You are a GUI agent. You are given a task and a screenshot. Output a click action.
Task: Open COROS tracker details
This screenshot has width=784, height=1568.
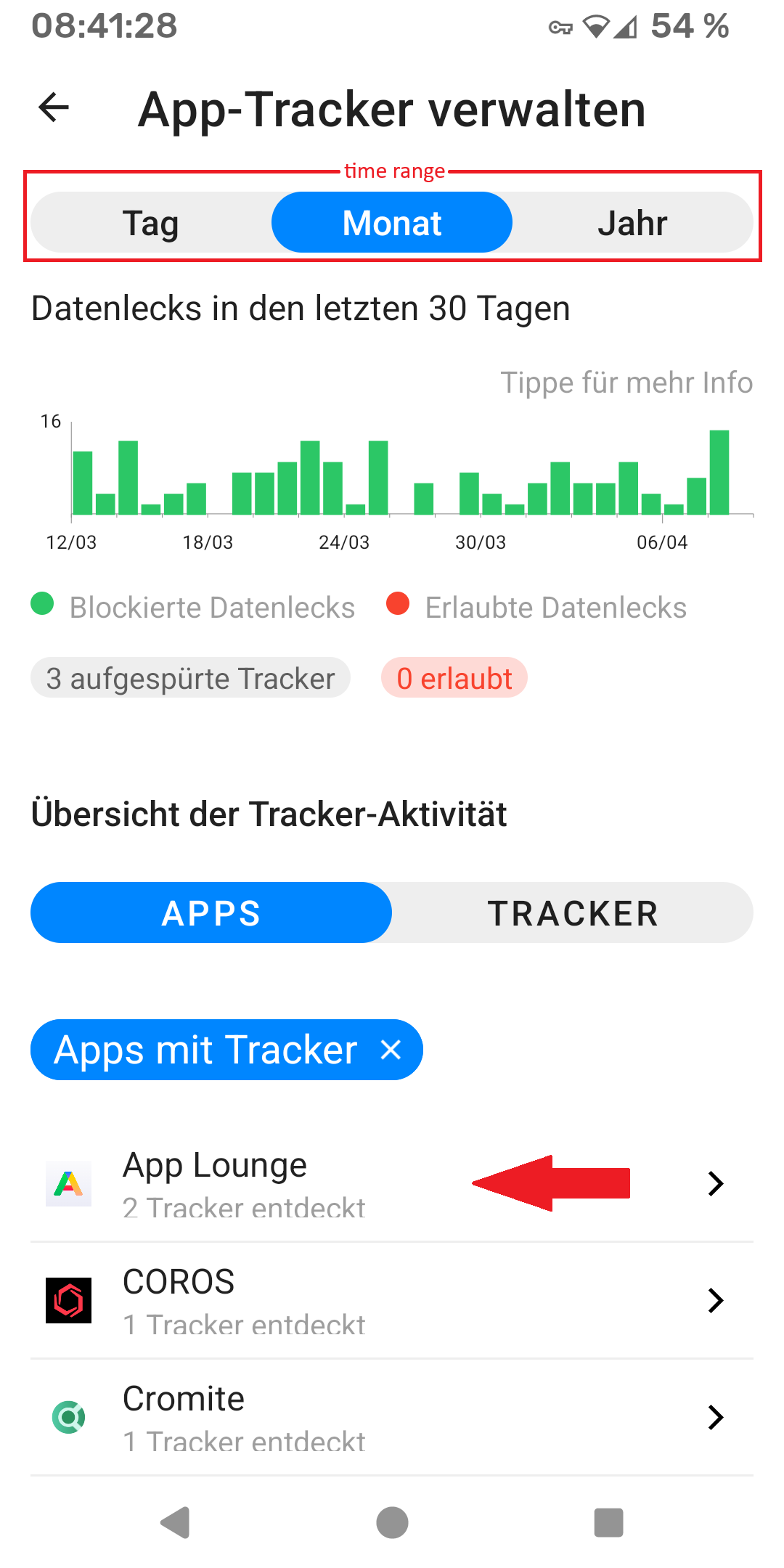tap(392, 1300)
